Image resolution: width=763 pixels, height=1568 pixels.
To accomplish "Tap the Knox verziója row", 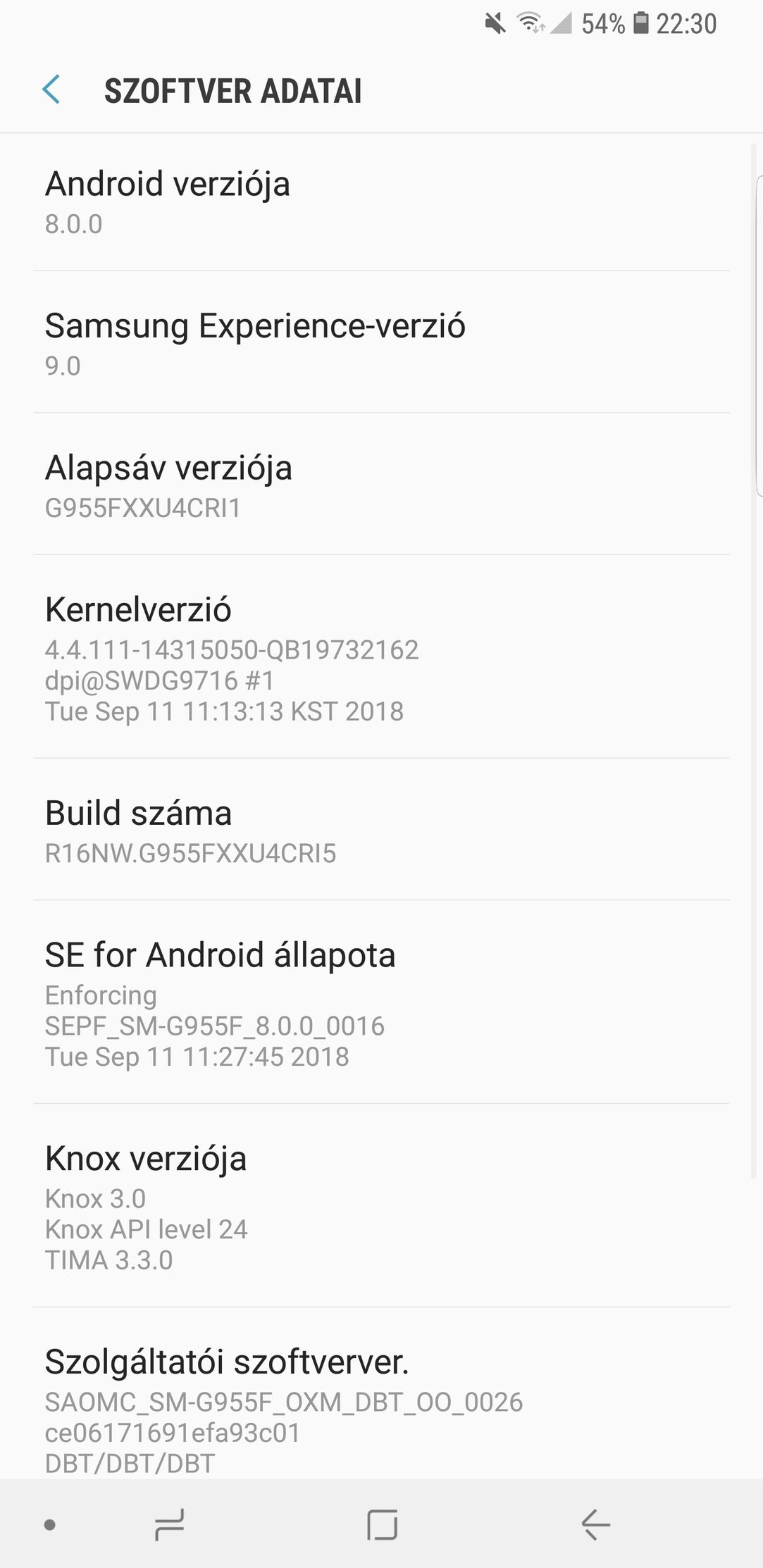I will click(381, 1206).
